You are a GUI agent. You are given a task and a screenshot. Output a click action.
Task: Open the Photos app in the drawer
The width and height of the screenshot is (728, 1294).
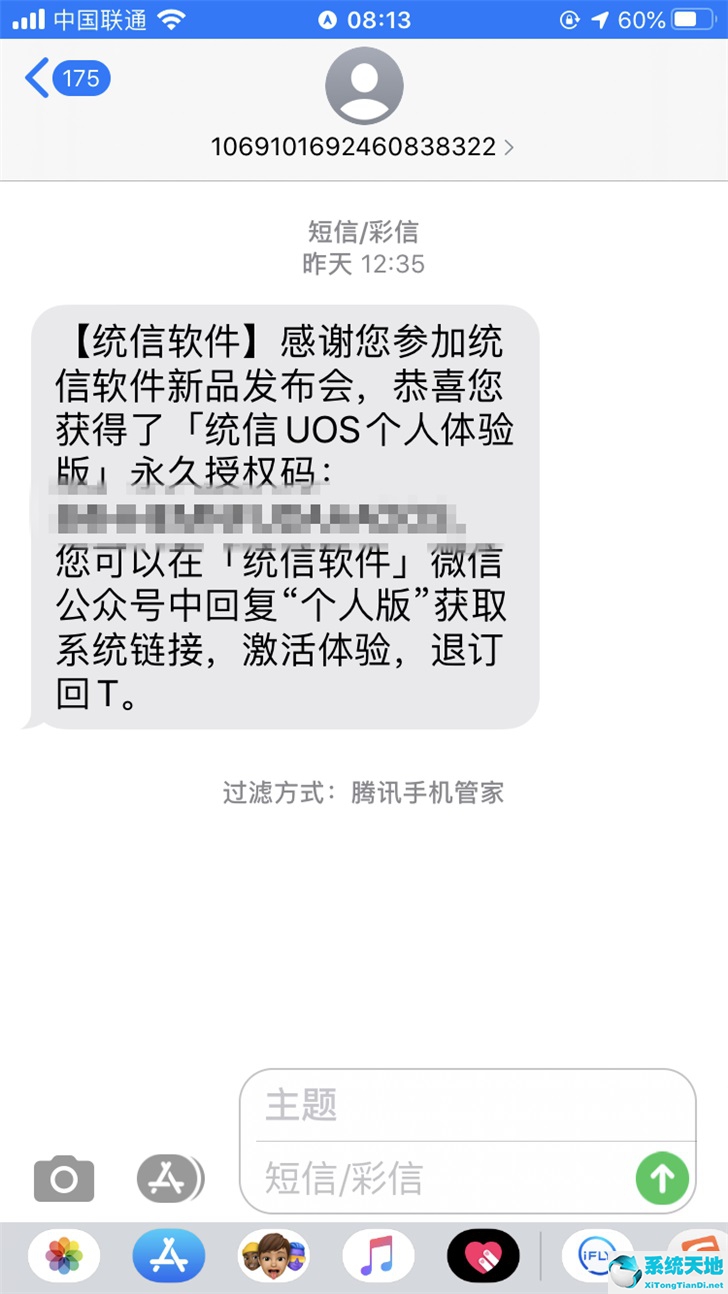click(64, 1256)
